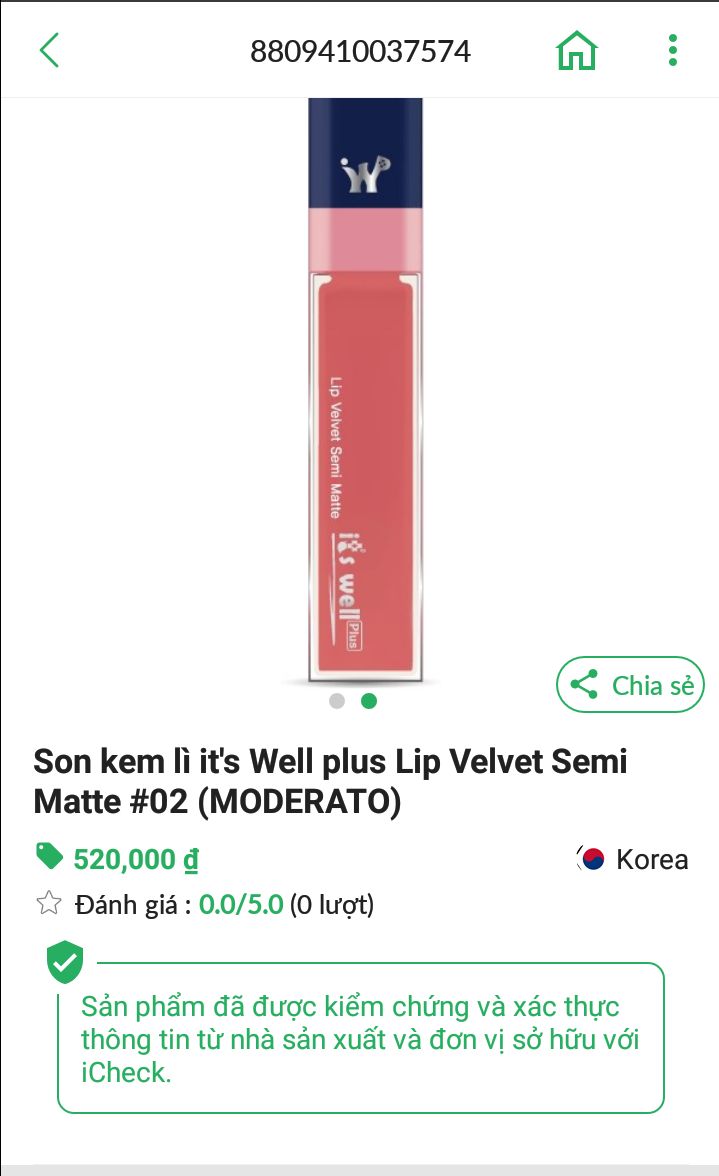The height and width of the screenshot is (1176, 719).
Task: Open the lip velvet product image
Action: pos(364,390)
